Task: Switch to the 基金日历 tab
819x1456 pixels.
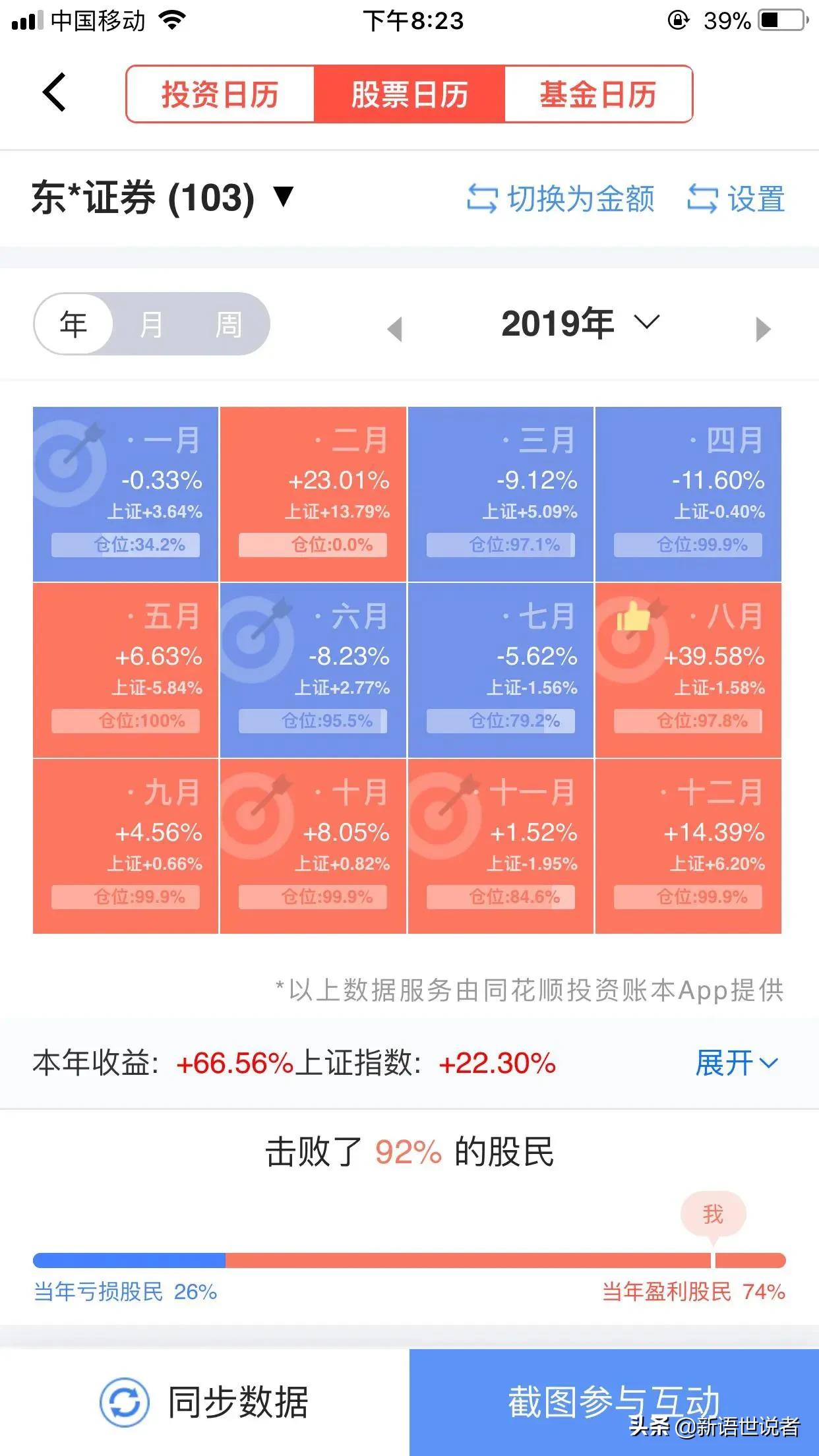Action: coord(597,94)
